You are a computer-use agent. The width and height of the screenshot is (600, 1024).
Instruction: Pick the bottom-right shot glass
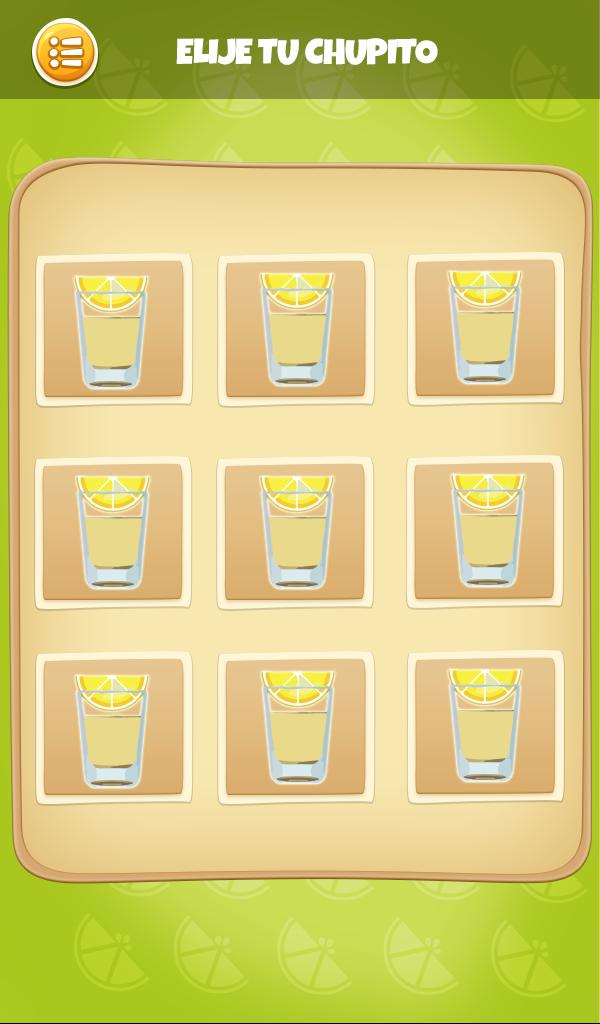click(485, 726)
